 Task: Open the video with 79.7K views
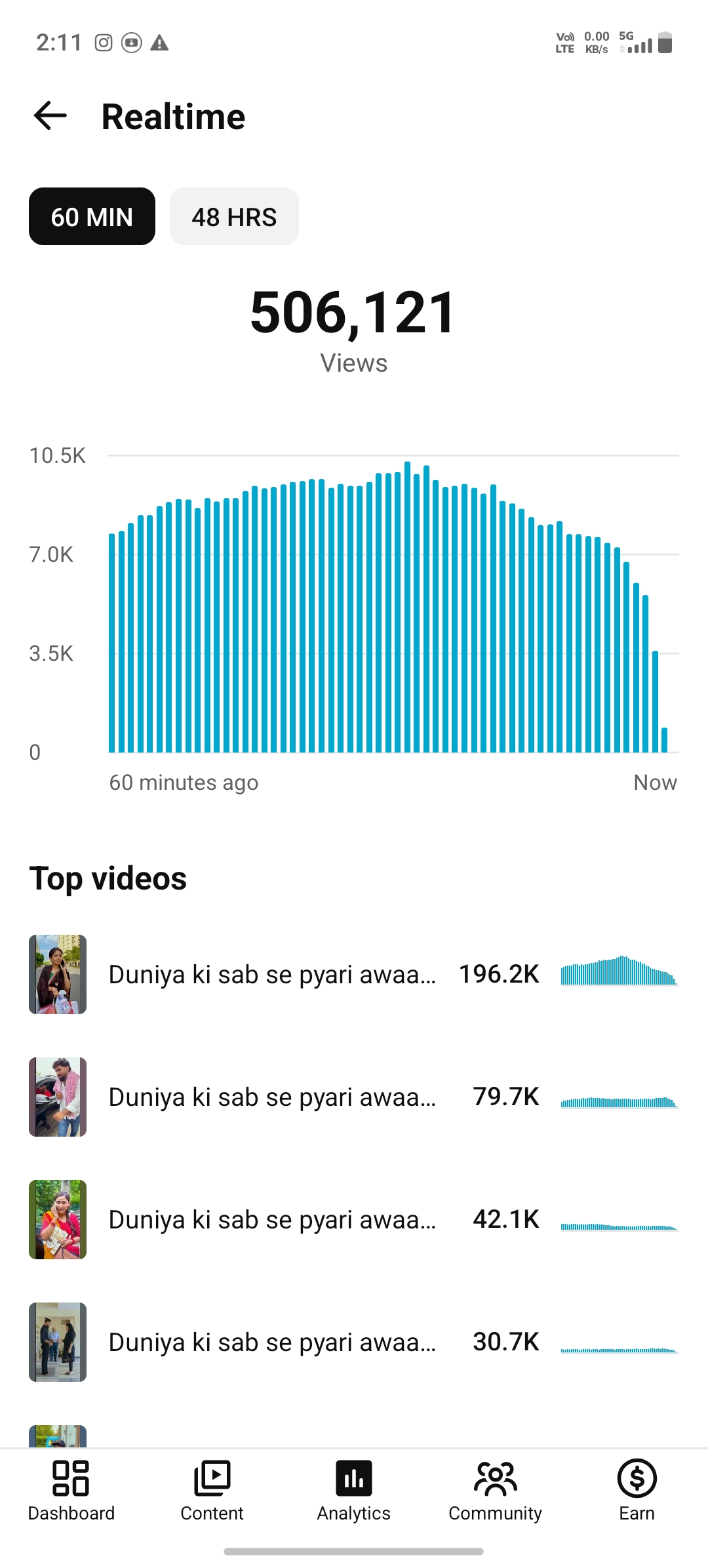click(354, 1097)
